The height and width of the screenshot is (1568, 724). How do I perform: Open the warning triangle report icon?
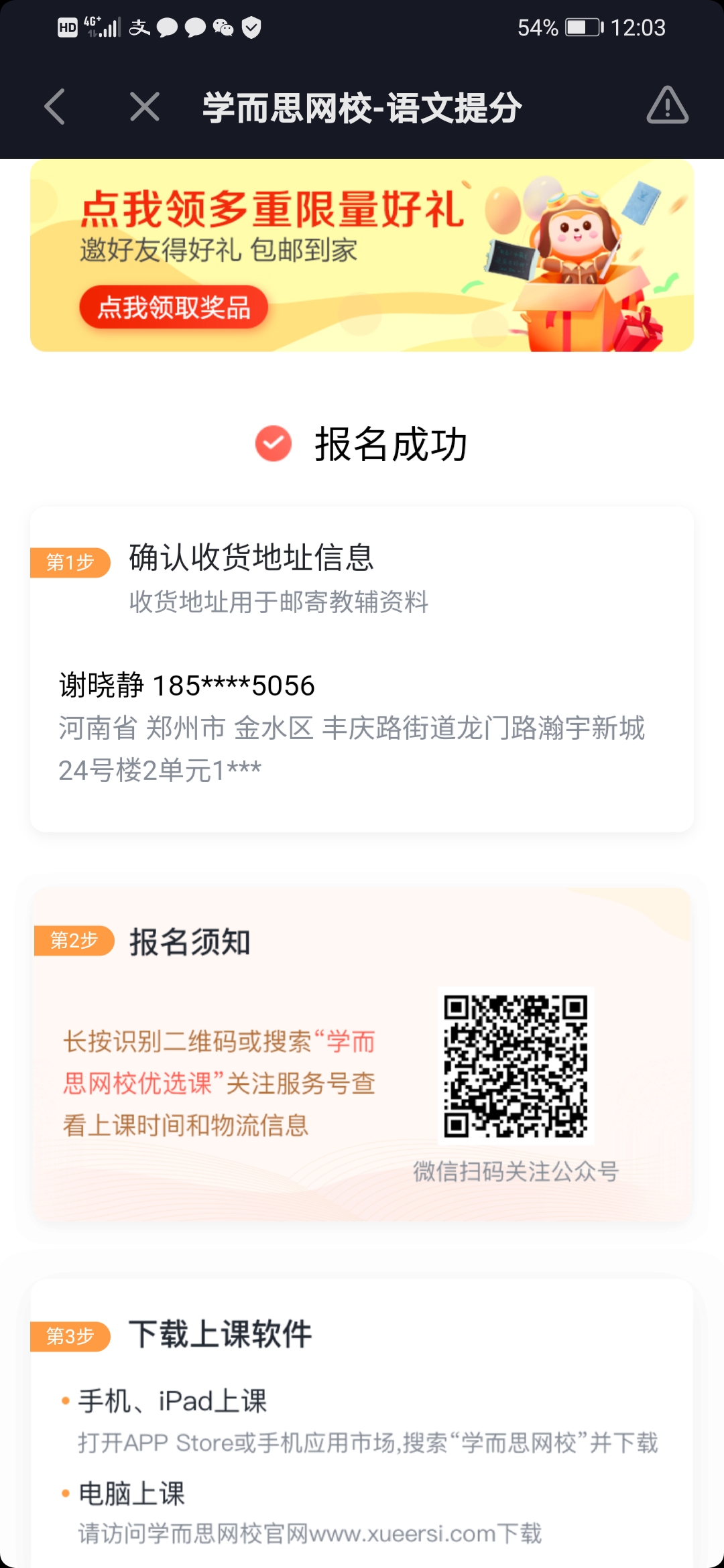coord(667,106)
